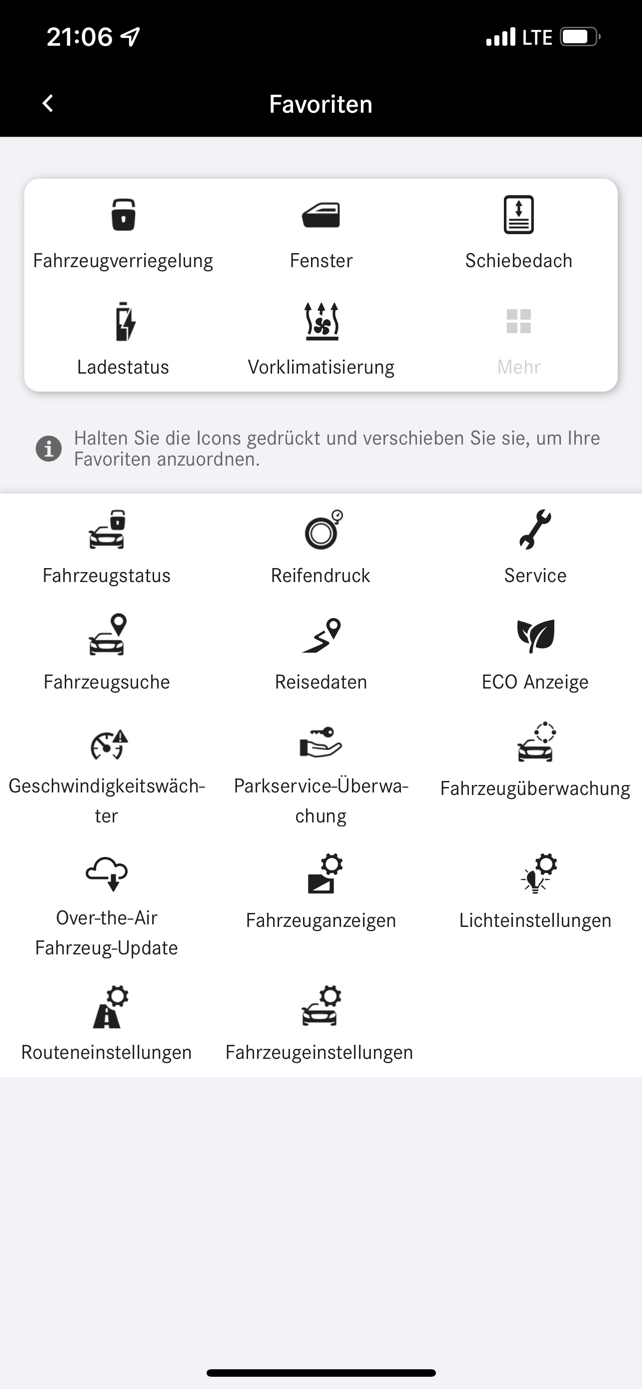Select the Ladestatus favorite

click(x=123, y=340)
